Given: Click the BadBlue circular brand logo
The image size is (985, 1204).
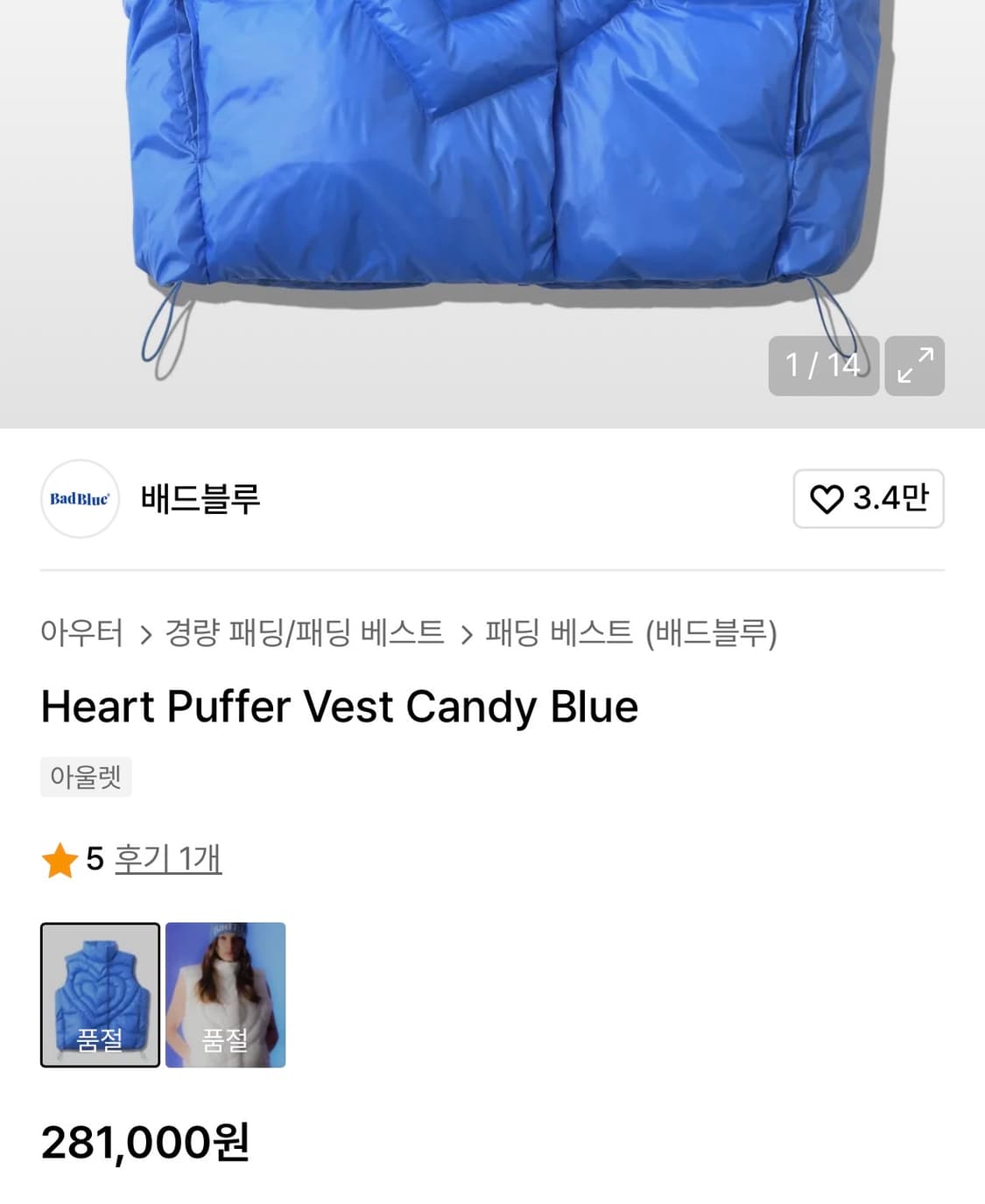Looking at the screenshot, I should (x=80, y=499).
